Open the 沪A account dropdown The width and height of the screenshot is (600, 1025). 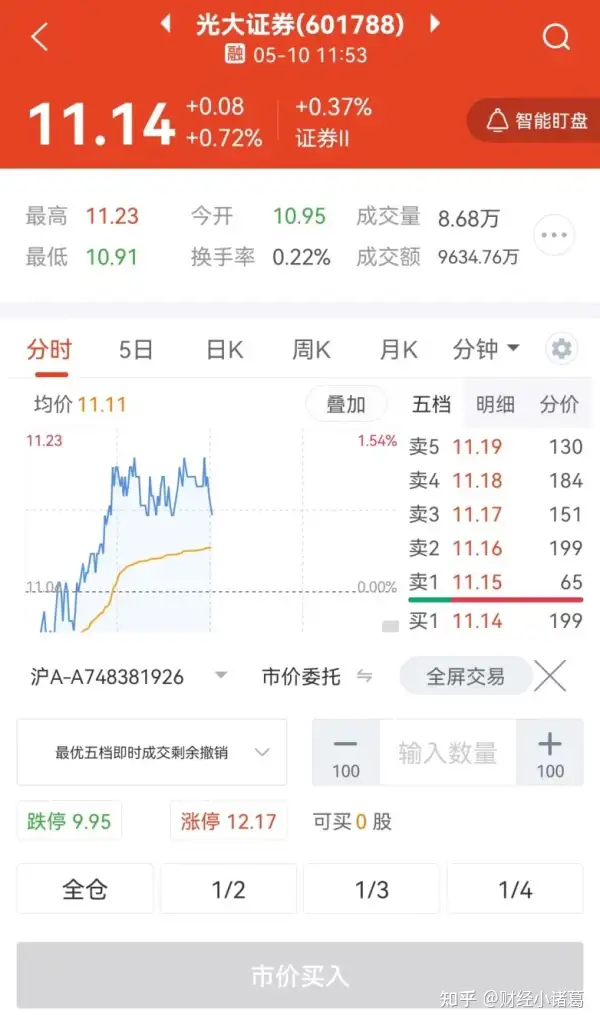pyautogui.click(x=129, y=677)
